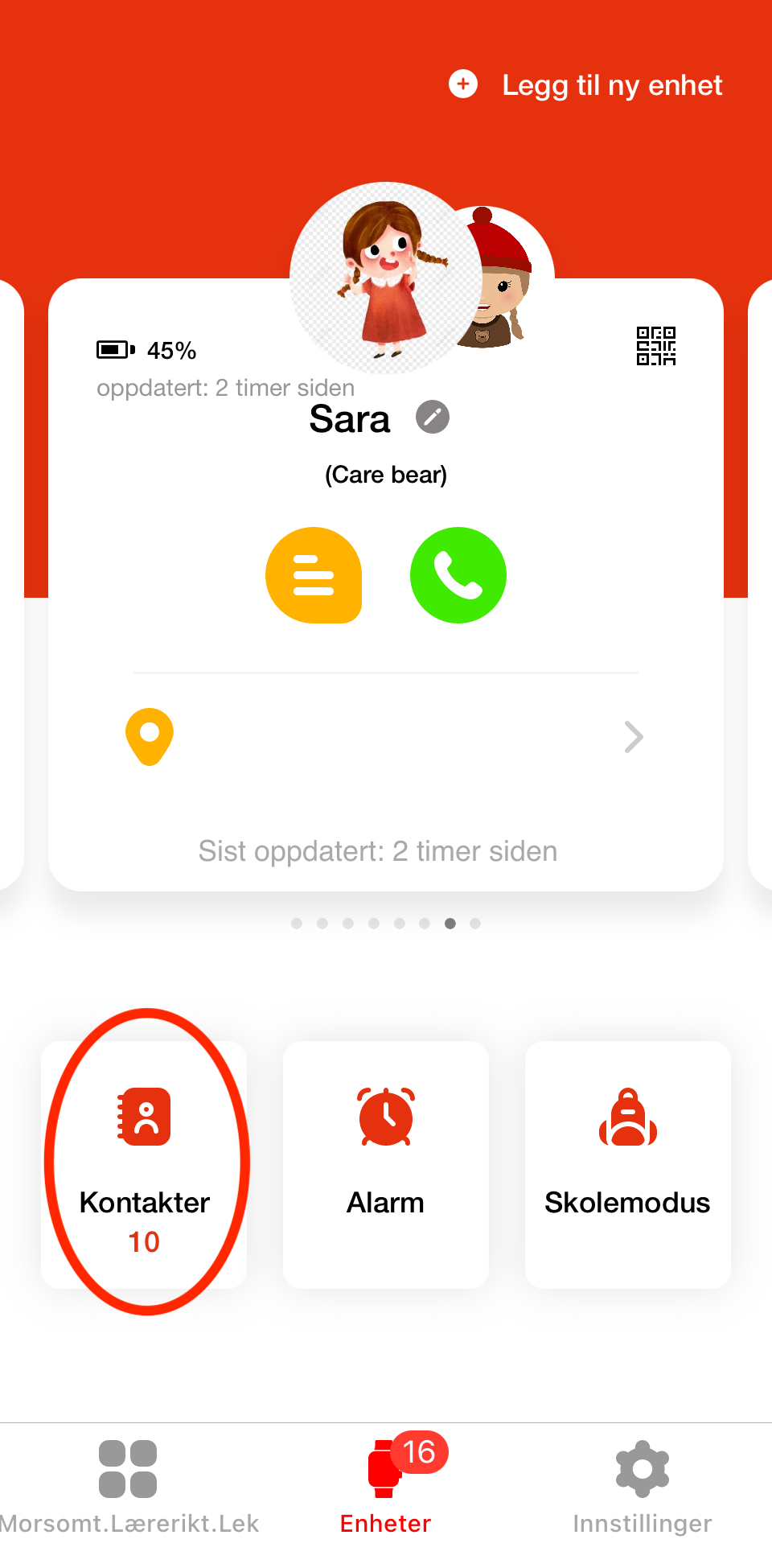Tap Legg til ny enhet

[x=587, y=85]
